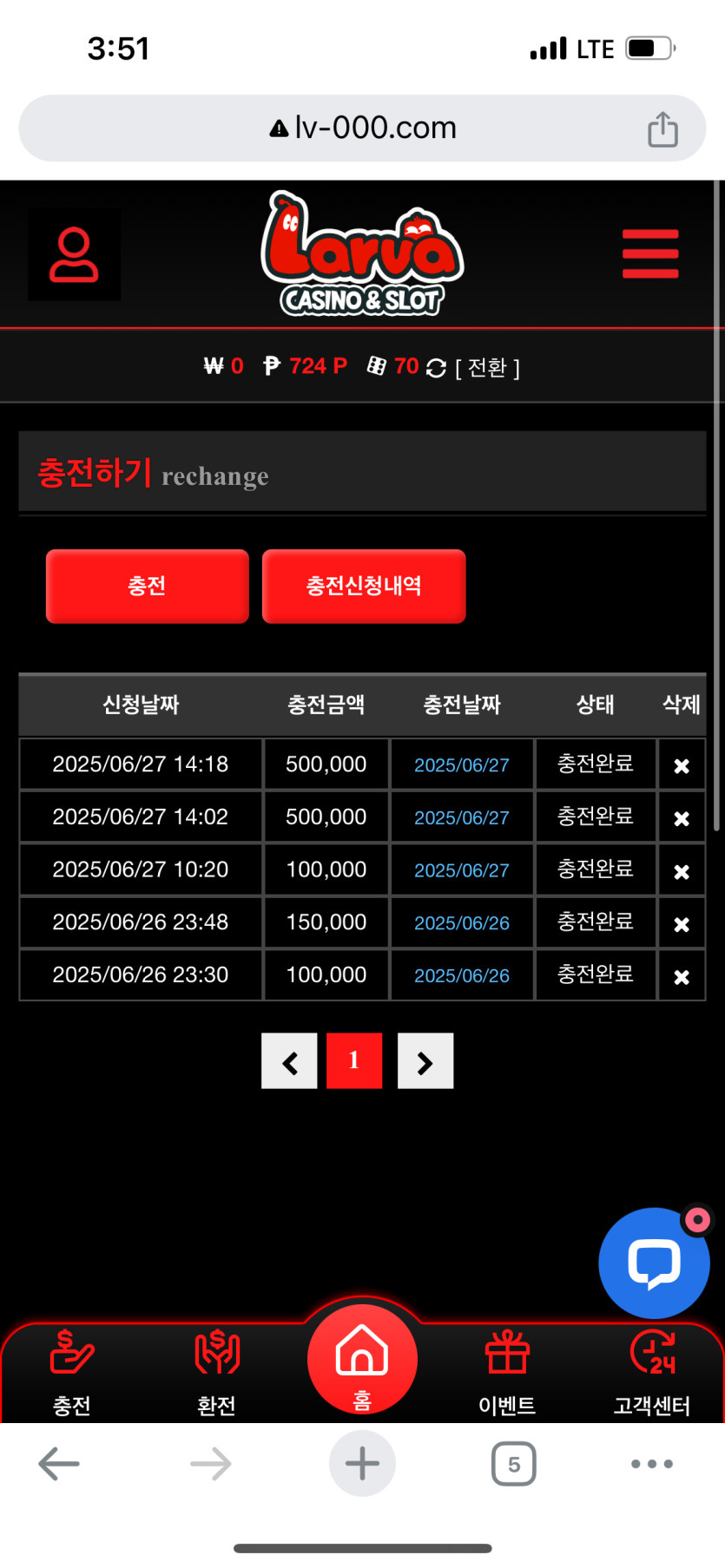Refresh the balance with the reload icon
The image size is (725, 1568).
436,368
